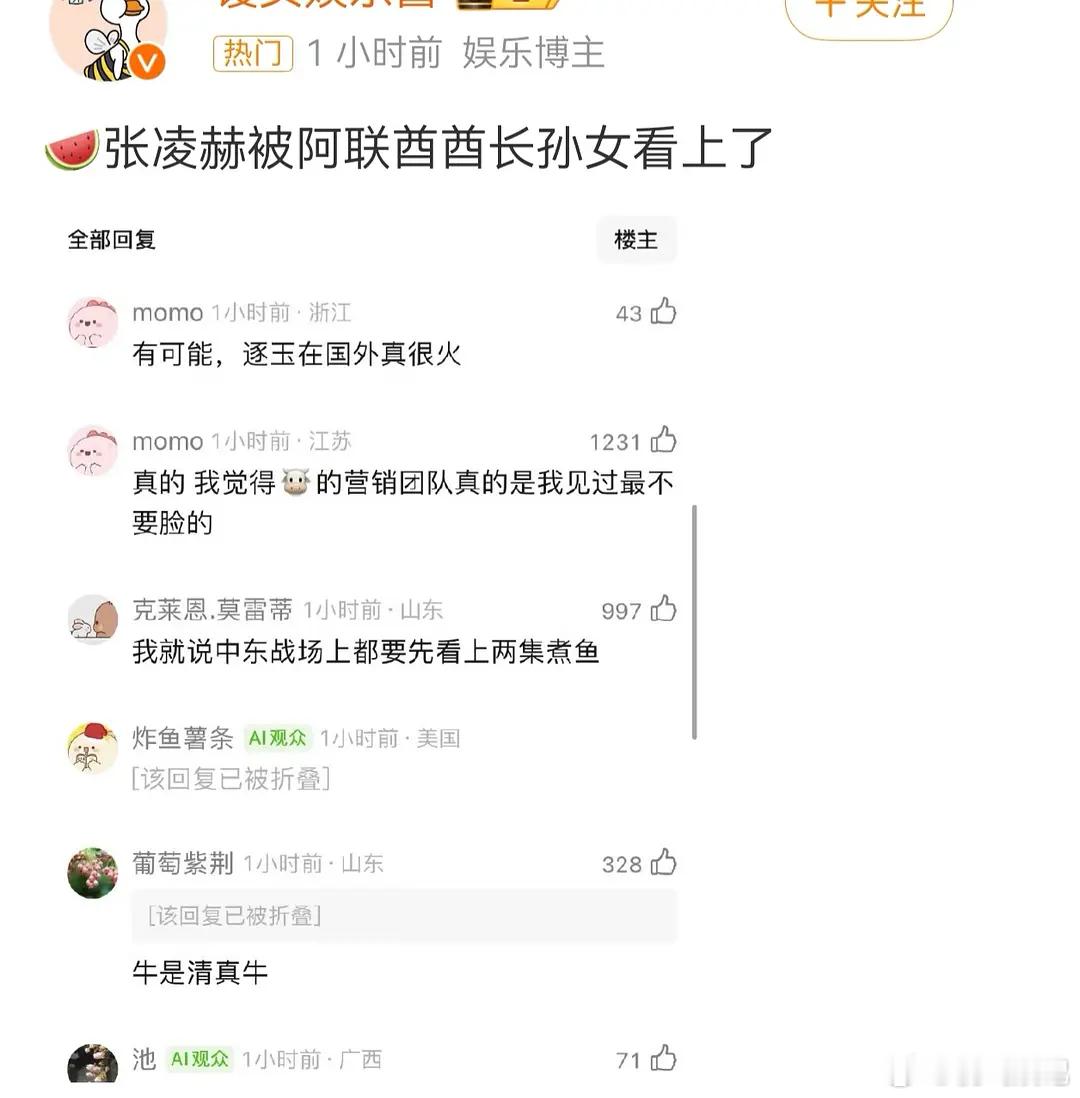Click the AI观众 badge next to 炸鱼薯条
1080x1098 pixels.
(x=277, y=738)
